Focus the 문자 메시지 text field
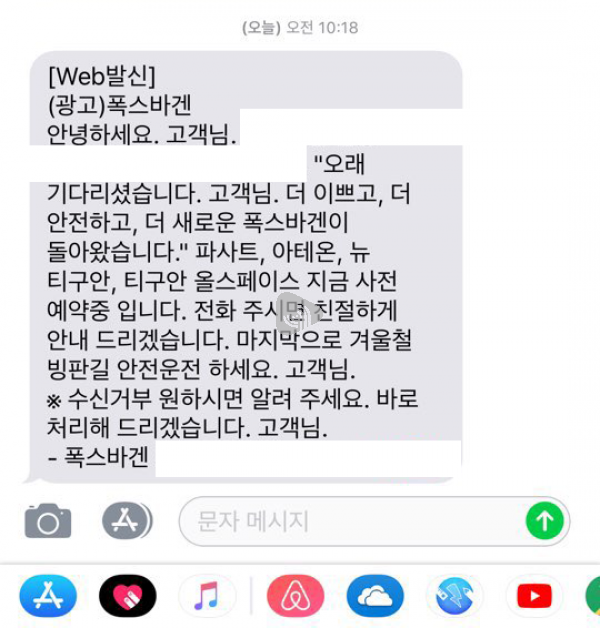The height and width of the screenshot is (628, 600). tap(350, 521)
